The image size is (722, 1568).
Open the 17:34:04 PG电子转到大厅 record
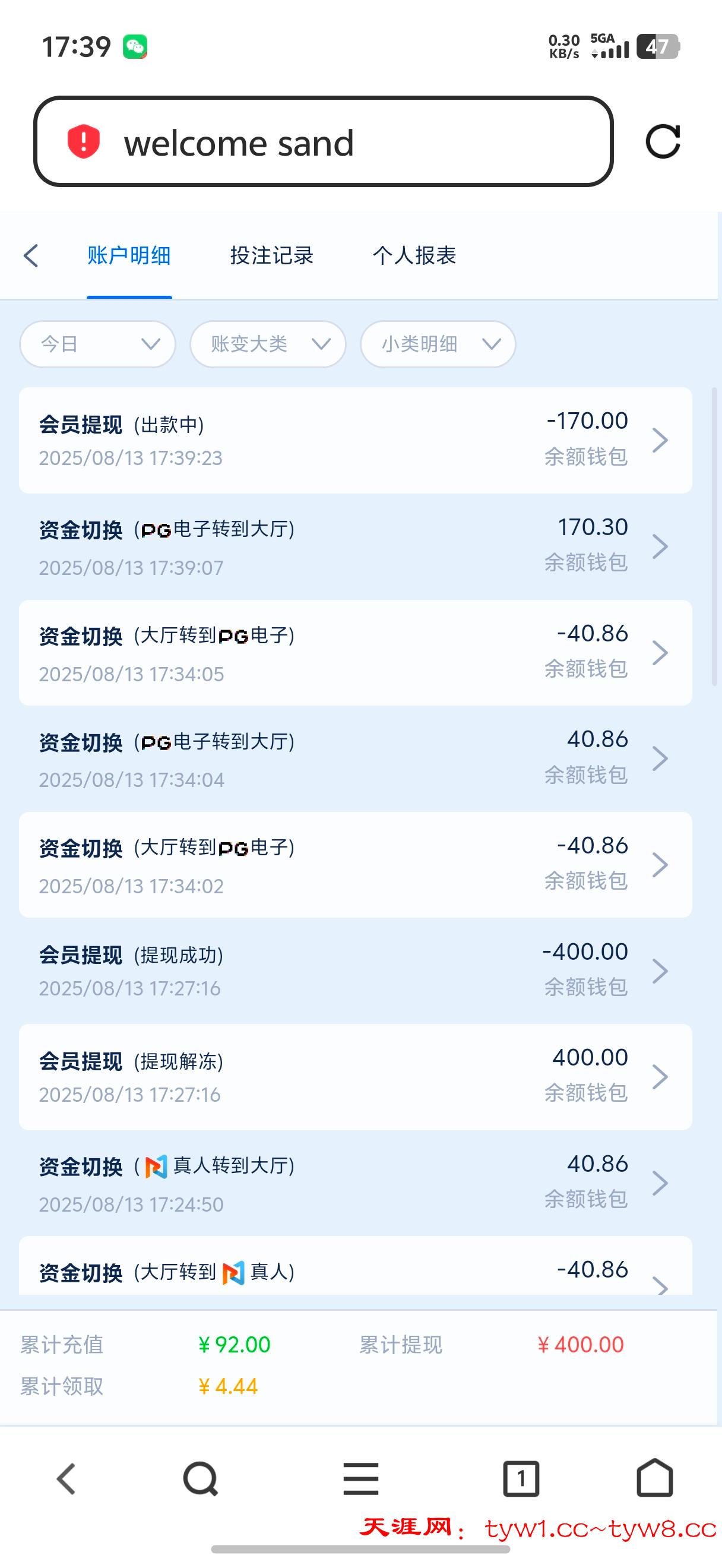pyautogui.click(x=355, y=758)
